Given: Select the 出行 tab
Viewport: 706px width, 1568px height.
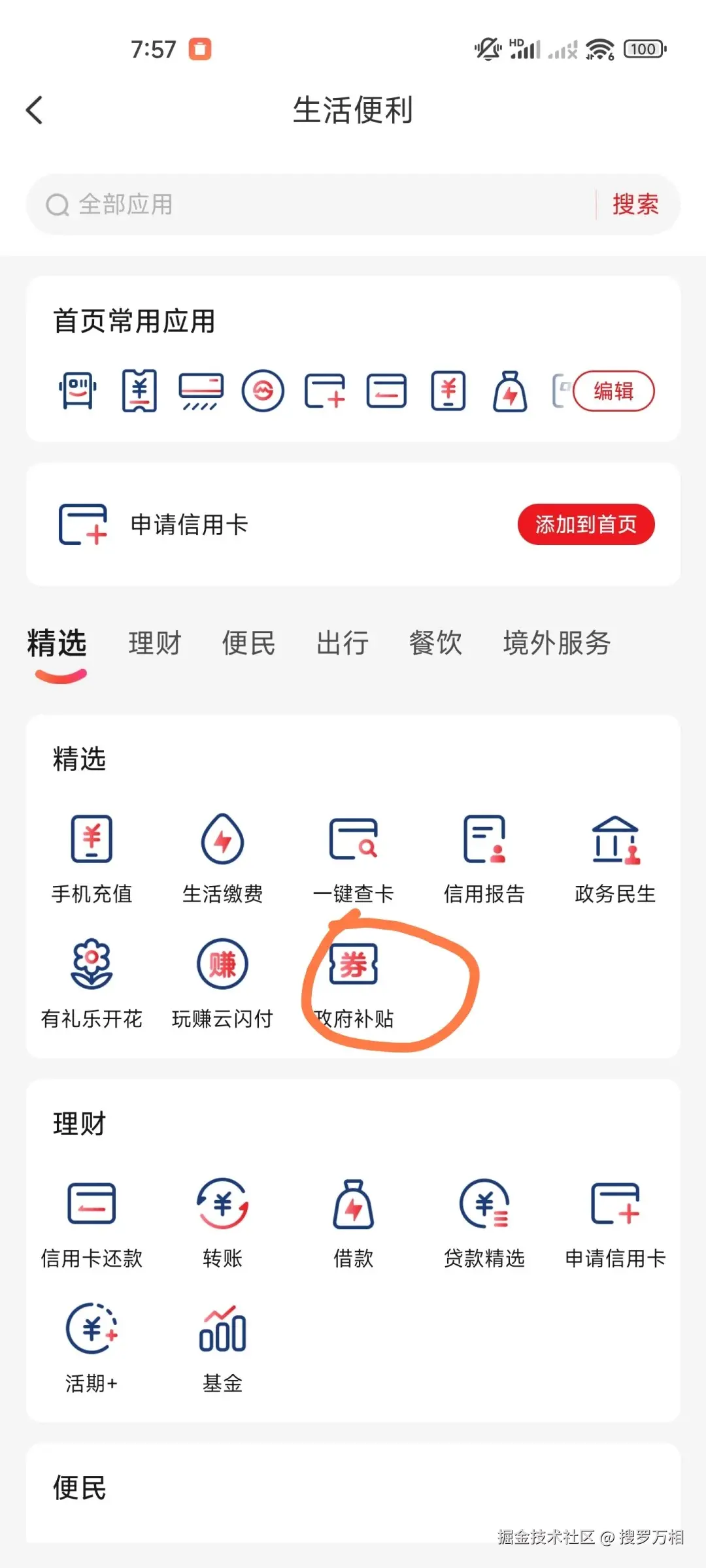Looking at the screenshot, I should (x=343, y=643).
